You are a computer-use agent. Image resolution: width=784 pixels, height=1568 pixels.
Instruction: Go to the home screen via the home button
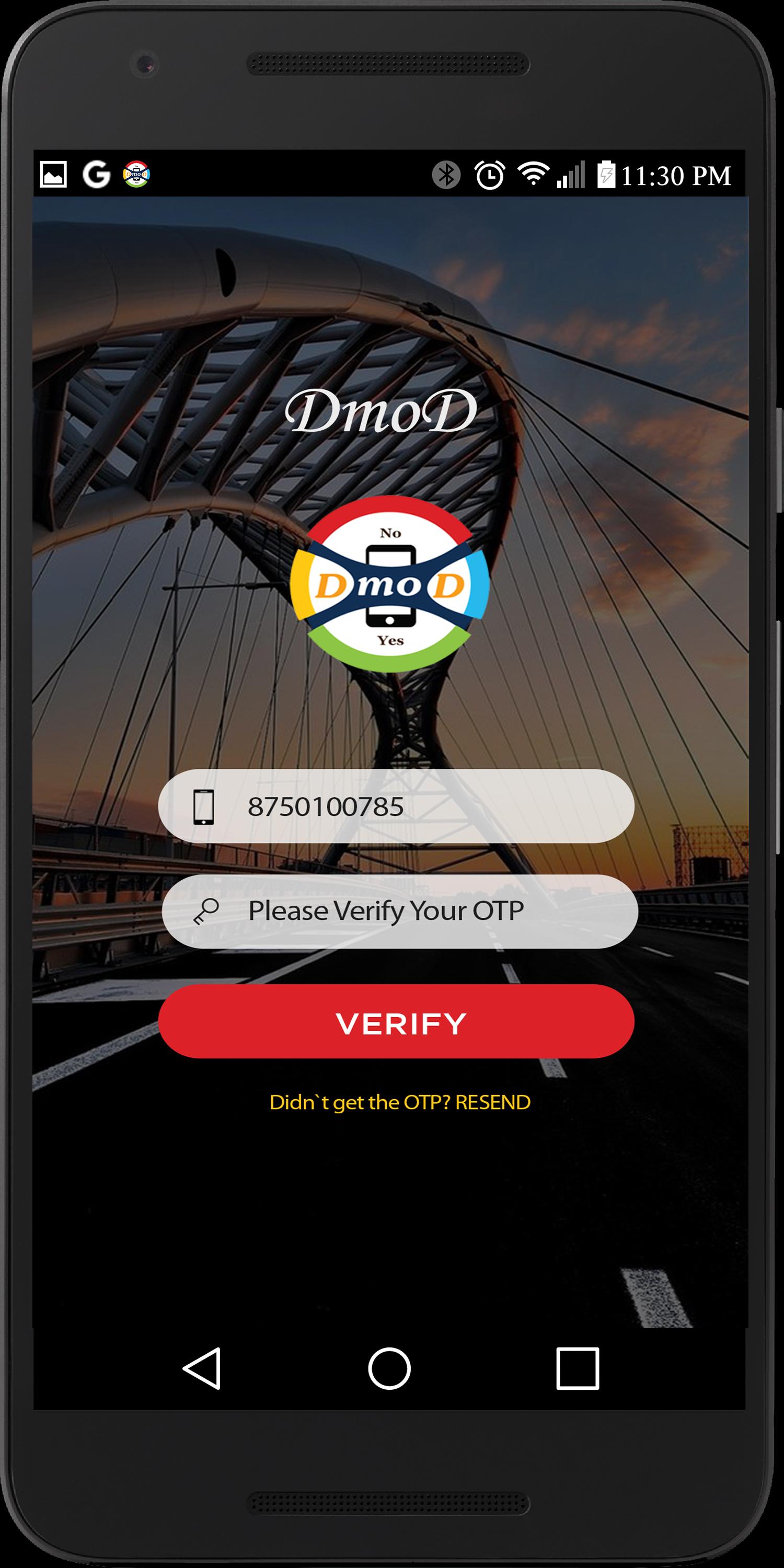click(389, 1369)
